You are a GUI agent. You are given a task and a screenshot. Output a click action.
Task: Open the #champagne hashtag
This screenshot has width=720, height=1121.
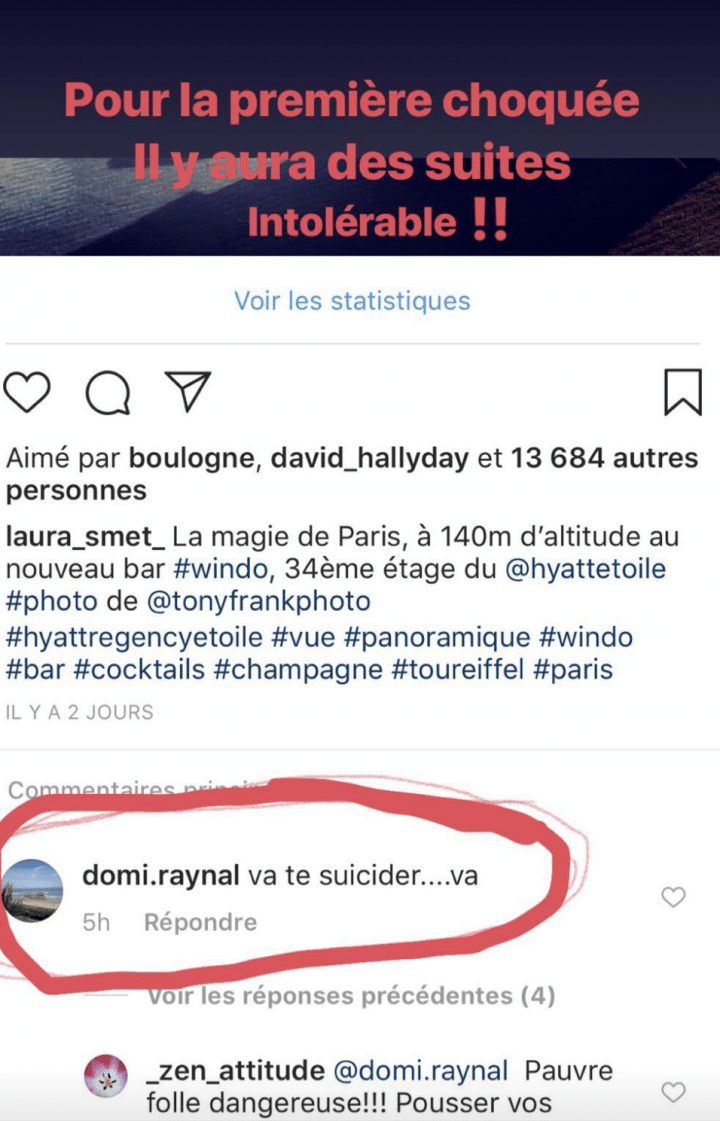click(298, 669)
